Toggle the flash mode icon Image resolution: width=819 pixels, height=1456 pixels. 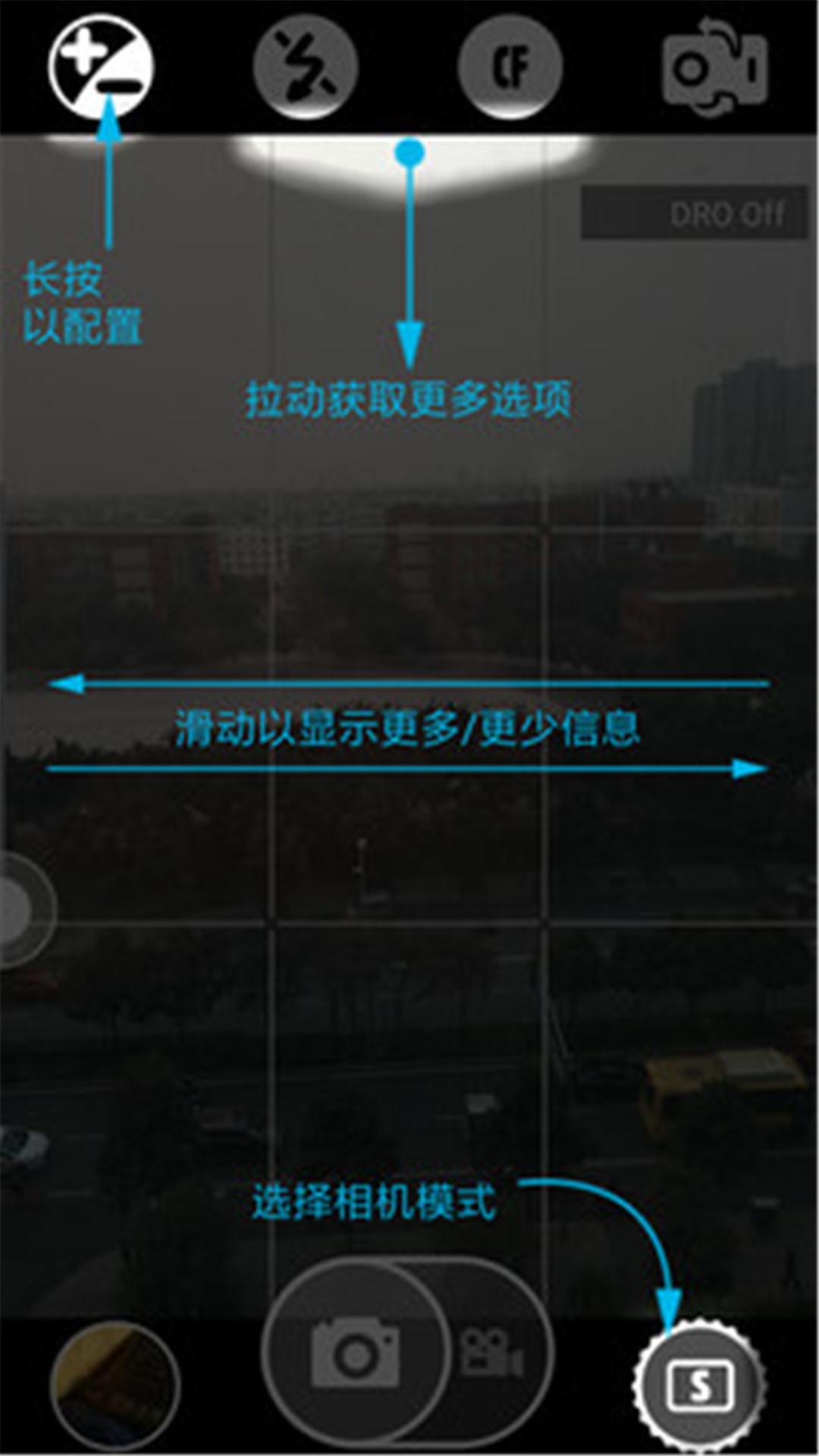click(x=306, y=66)
